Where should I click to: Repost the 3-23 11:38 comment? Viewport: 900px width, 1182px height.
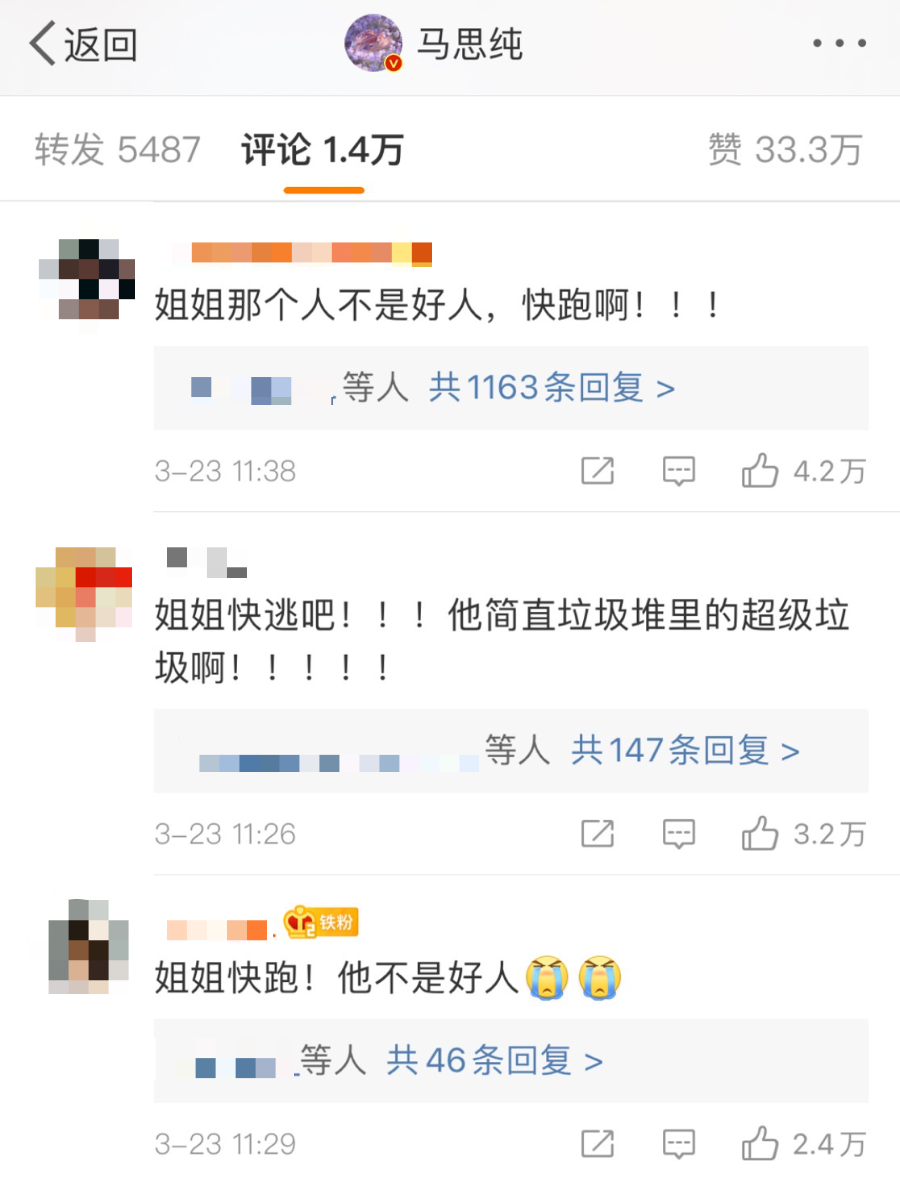[597, 471]
